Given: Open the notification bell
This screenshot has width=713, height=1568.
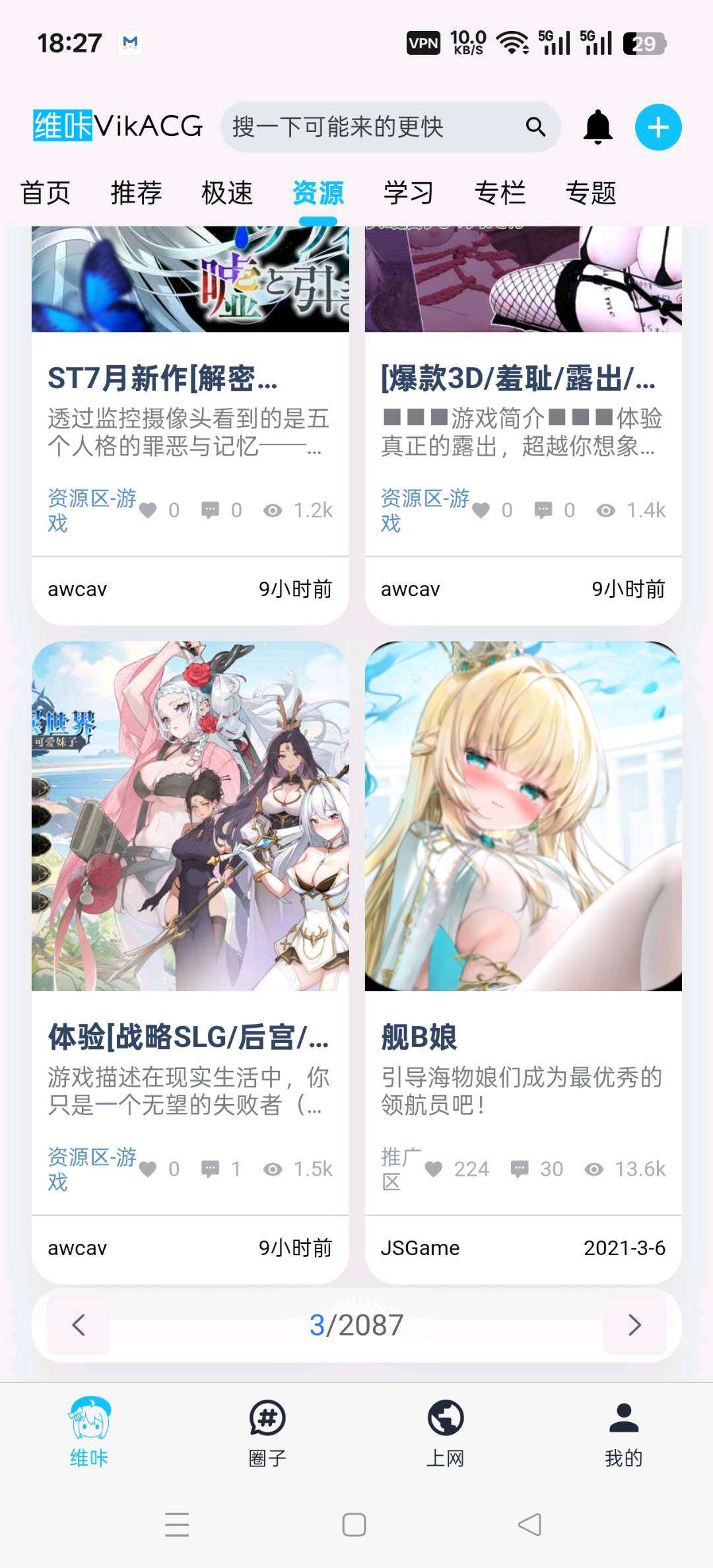Looking at the screenshot, I should tap(596, 127).
